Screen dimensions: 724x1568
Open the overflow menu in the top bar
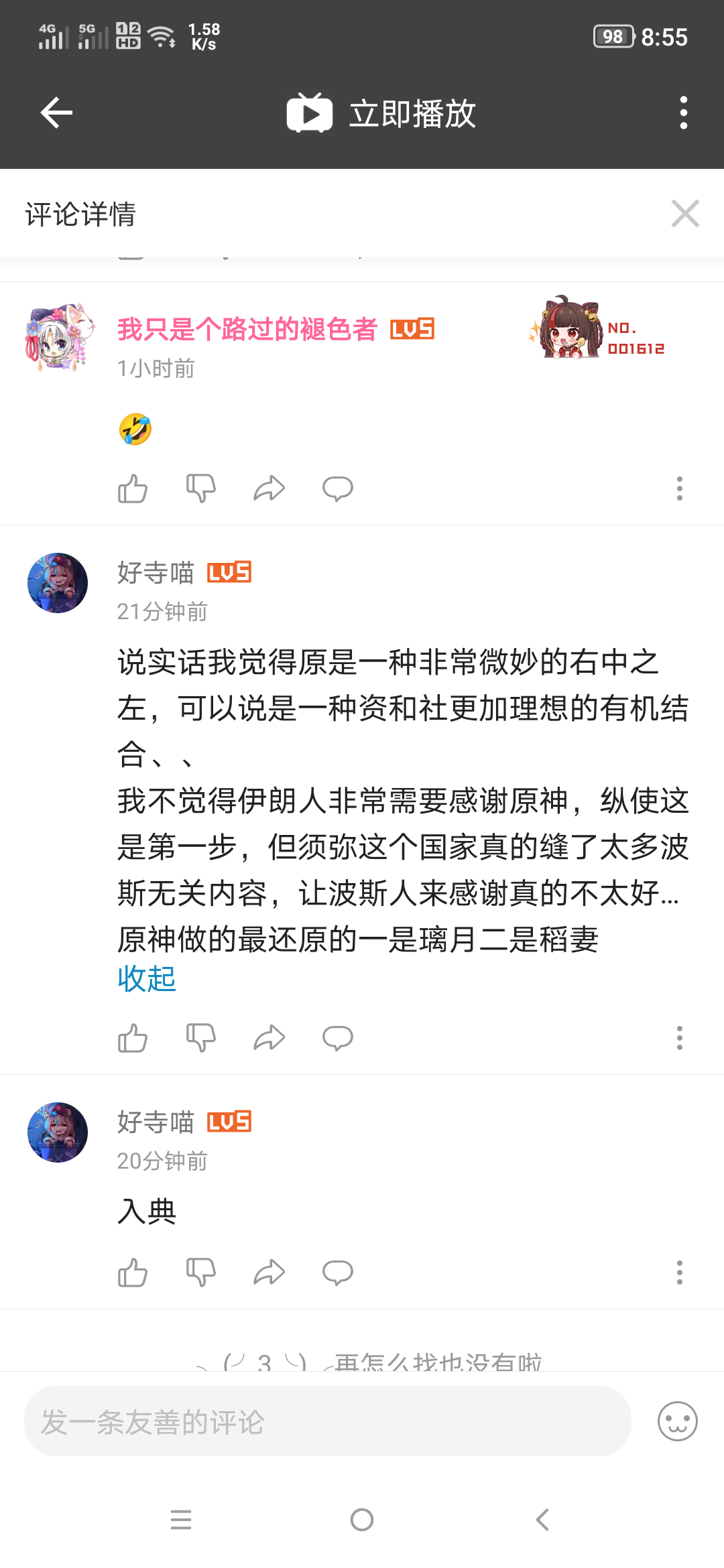point(683,113)
